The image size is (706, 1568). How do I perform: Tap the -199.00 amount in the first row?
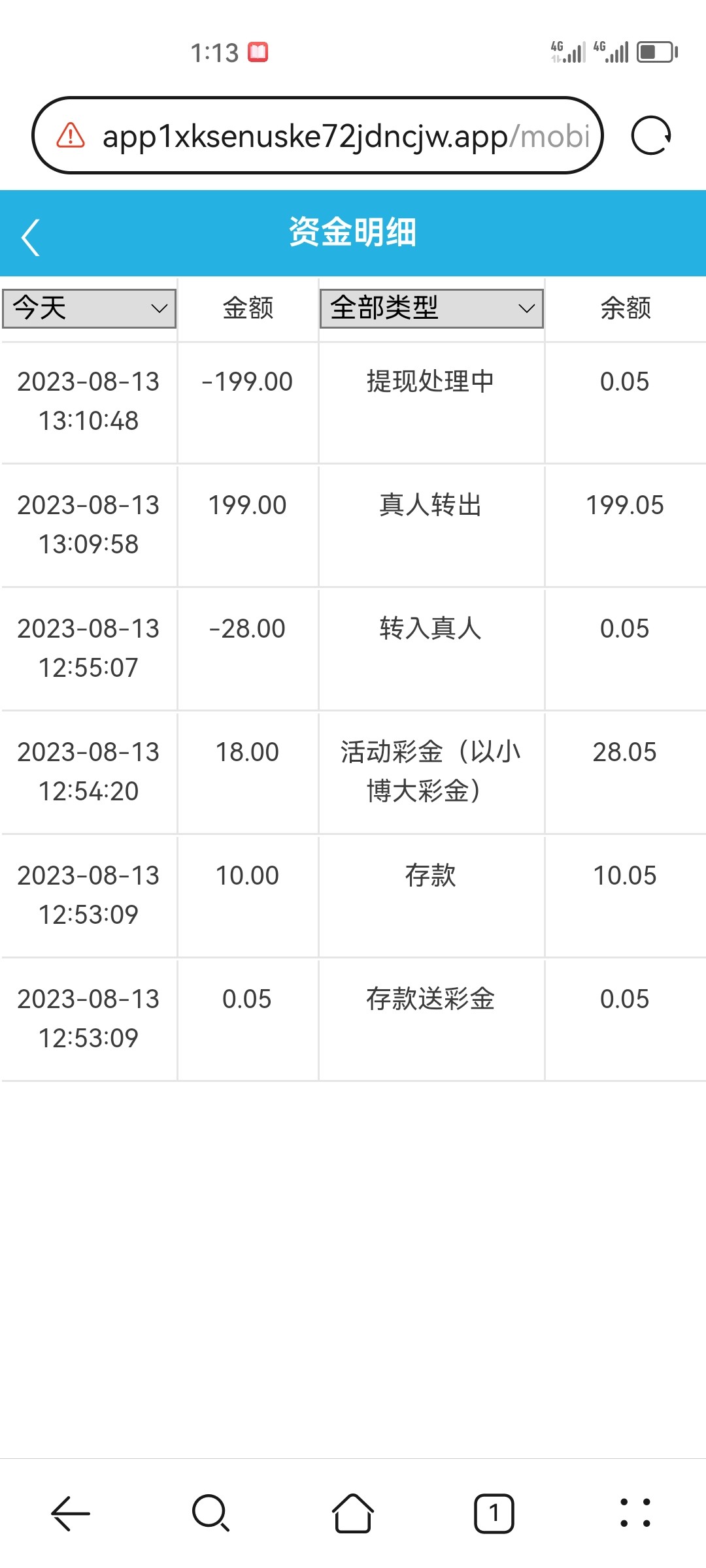coord(246,382)
